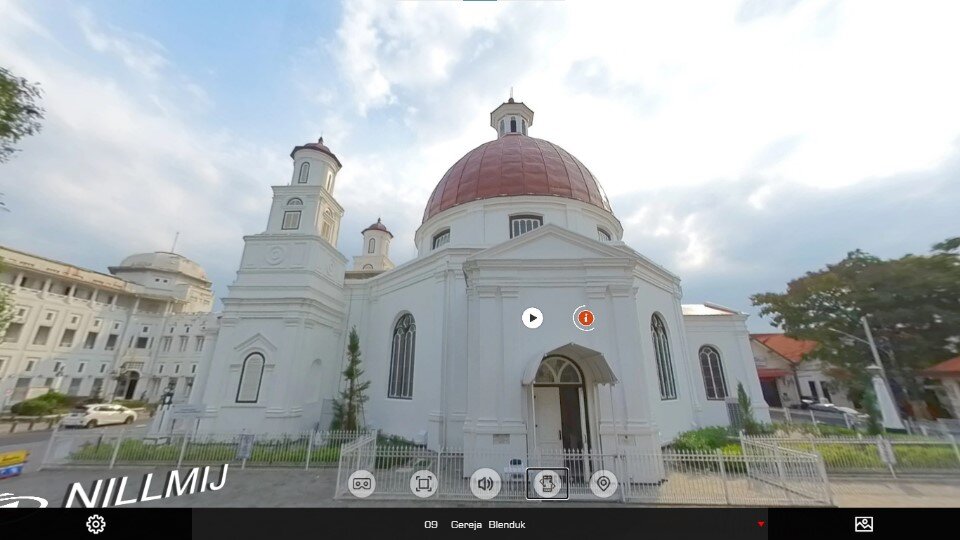Open the map location pin

click(x=603, y=484)
